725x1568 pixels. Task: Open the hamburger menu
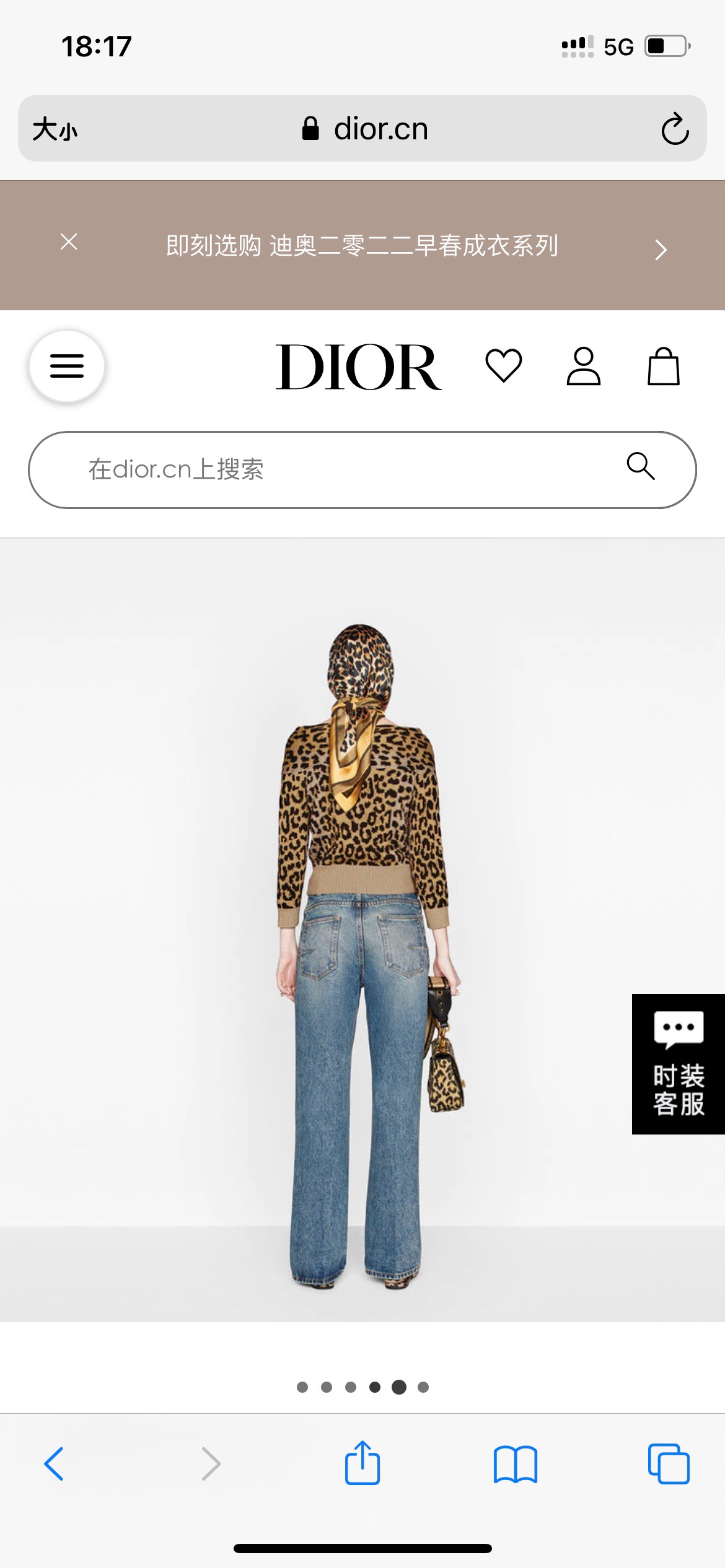67,366
